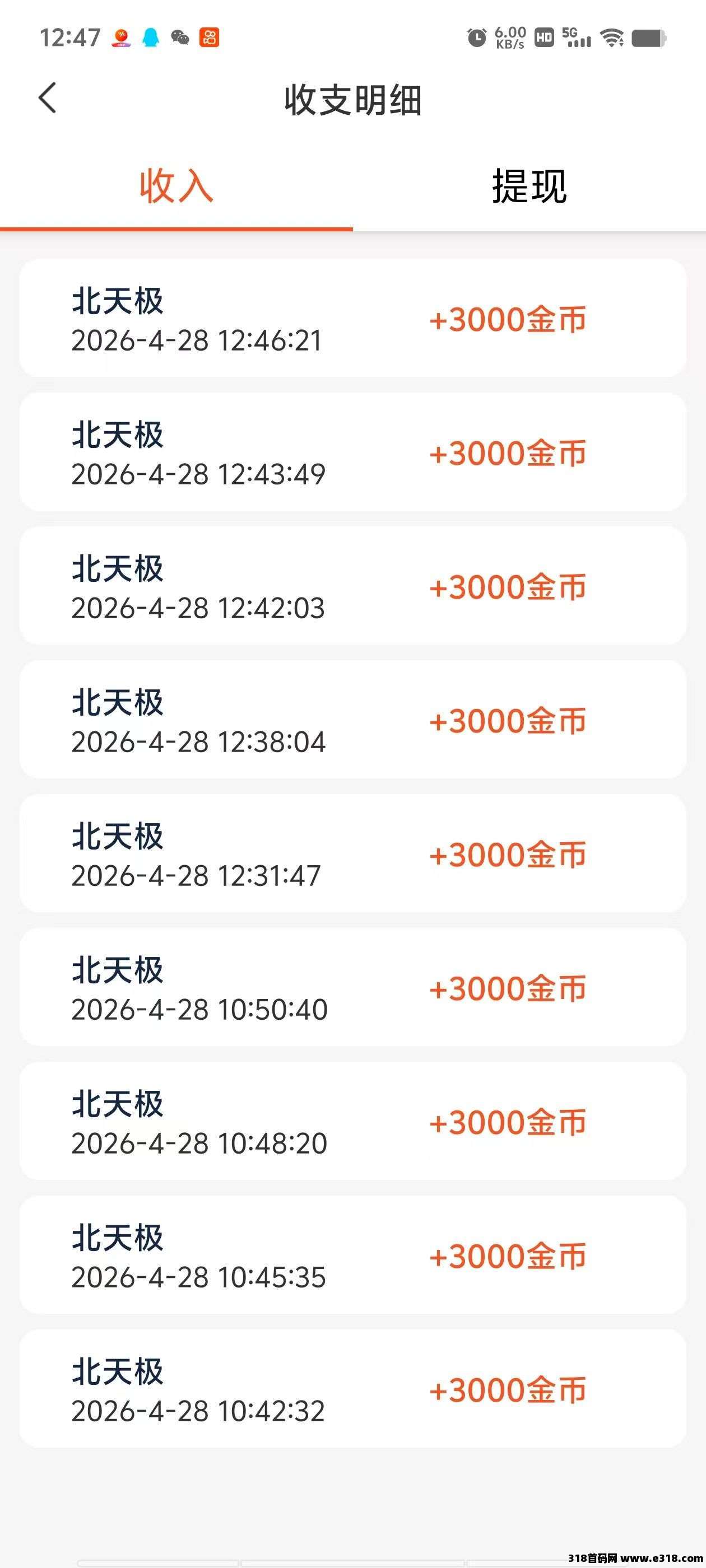Go back from 收支明细 page
The width and height of the screenshot is (706, 1568).
[48, 98]
